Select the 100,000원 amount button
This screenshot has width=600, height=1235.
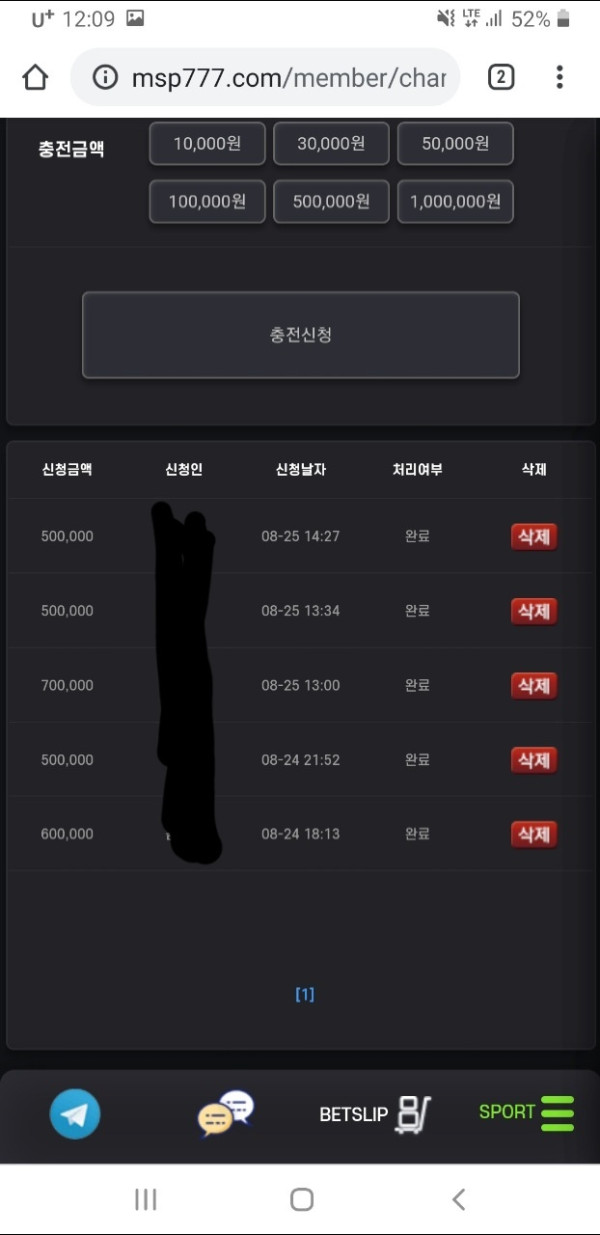pyautogui.click(x=207, y=202)
